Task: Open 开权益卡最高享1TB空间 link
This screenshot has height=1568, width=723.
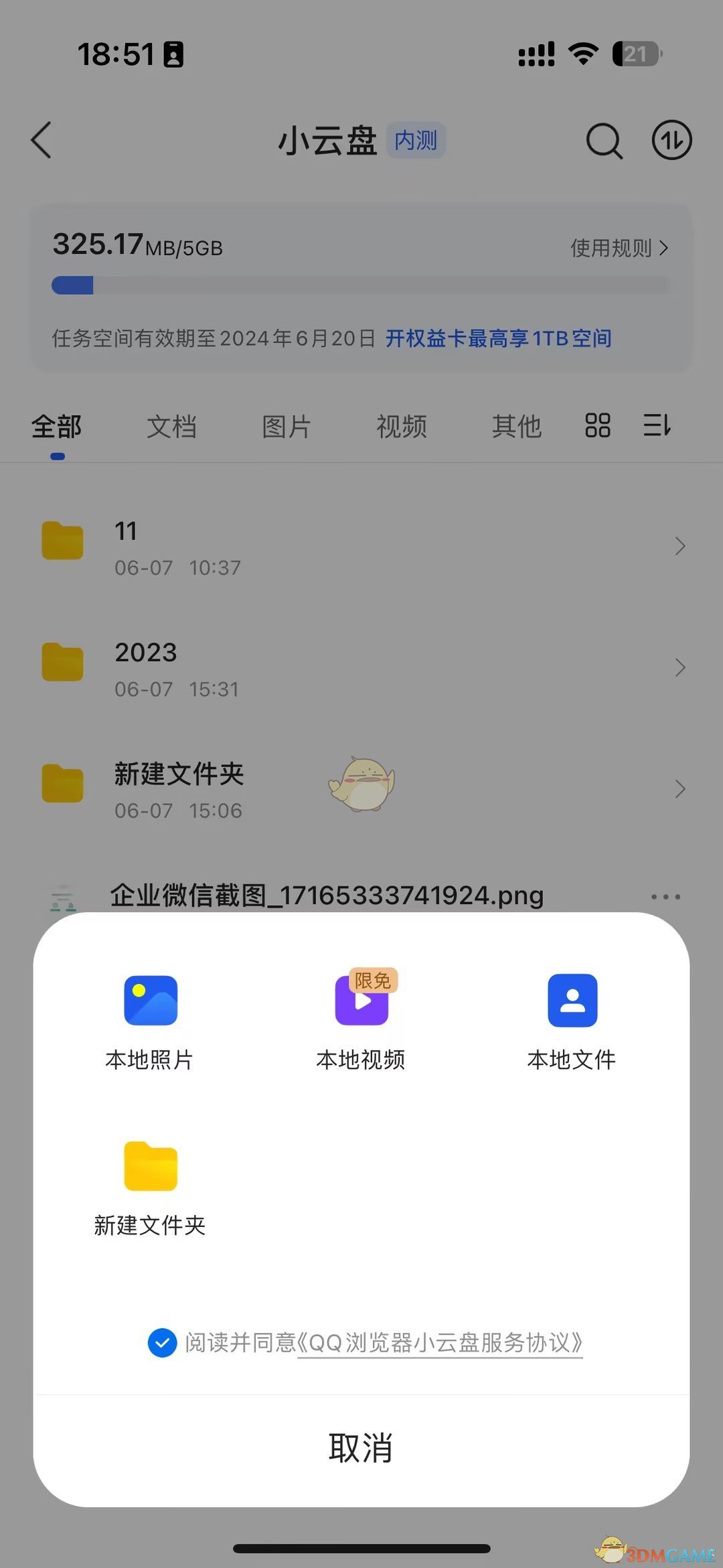Action: tap(498, 338)
